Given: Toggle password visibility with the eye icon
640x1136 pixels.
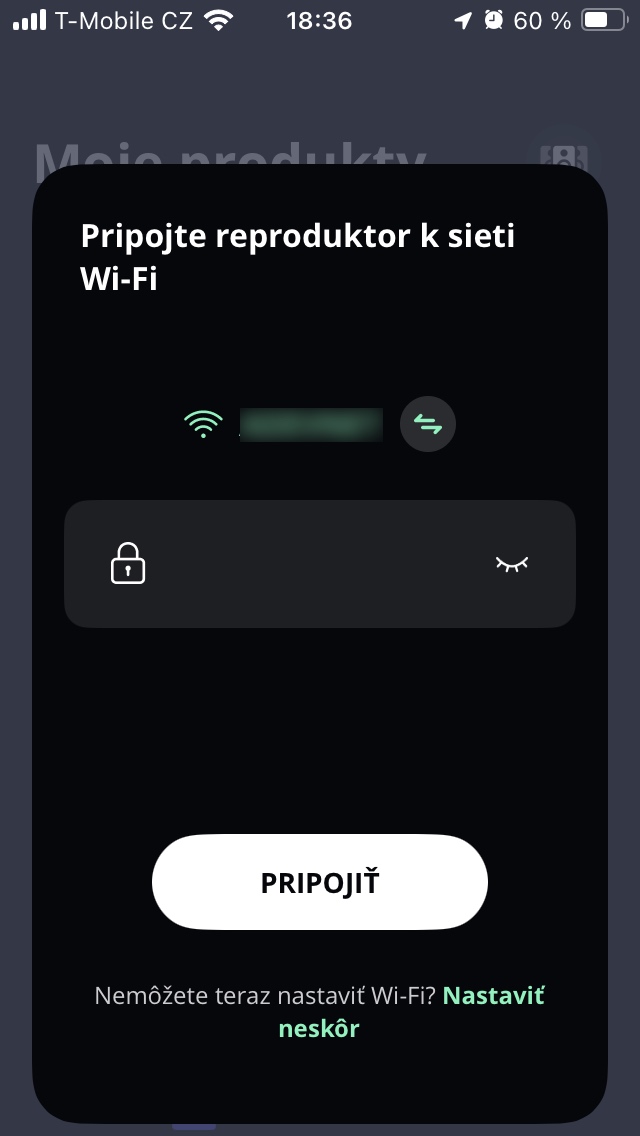Looking at the screenshot, I should (512, 564).
